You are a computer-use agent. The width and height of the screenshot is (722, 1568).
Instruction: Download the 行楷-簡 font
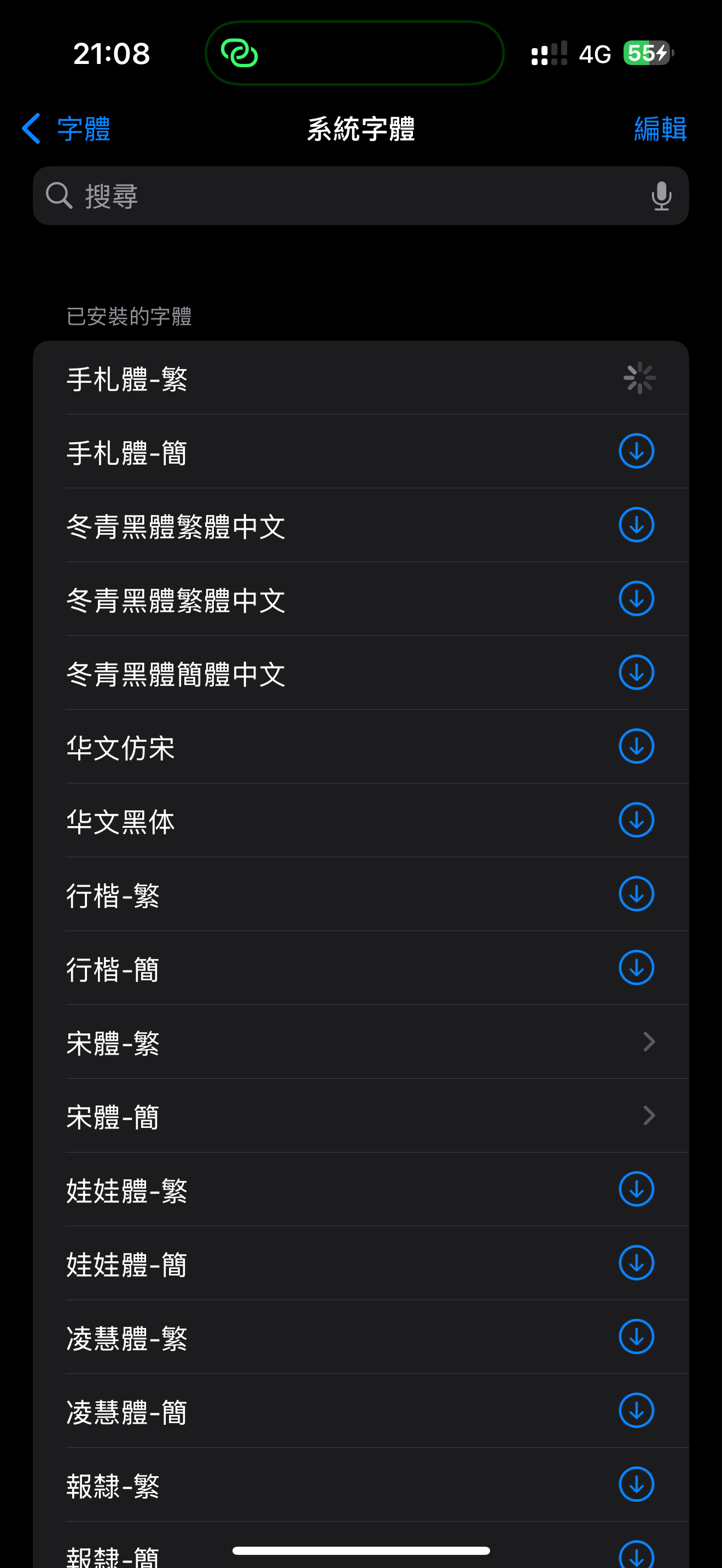coord(636,968)
